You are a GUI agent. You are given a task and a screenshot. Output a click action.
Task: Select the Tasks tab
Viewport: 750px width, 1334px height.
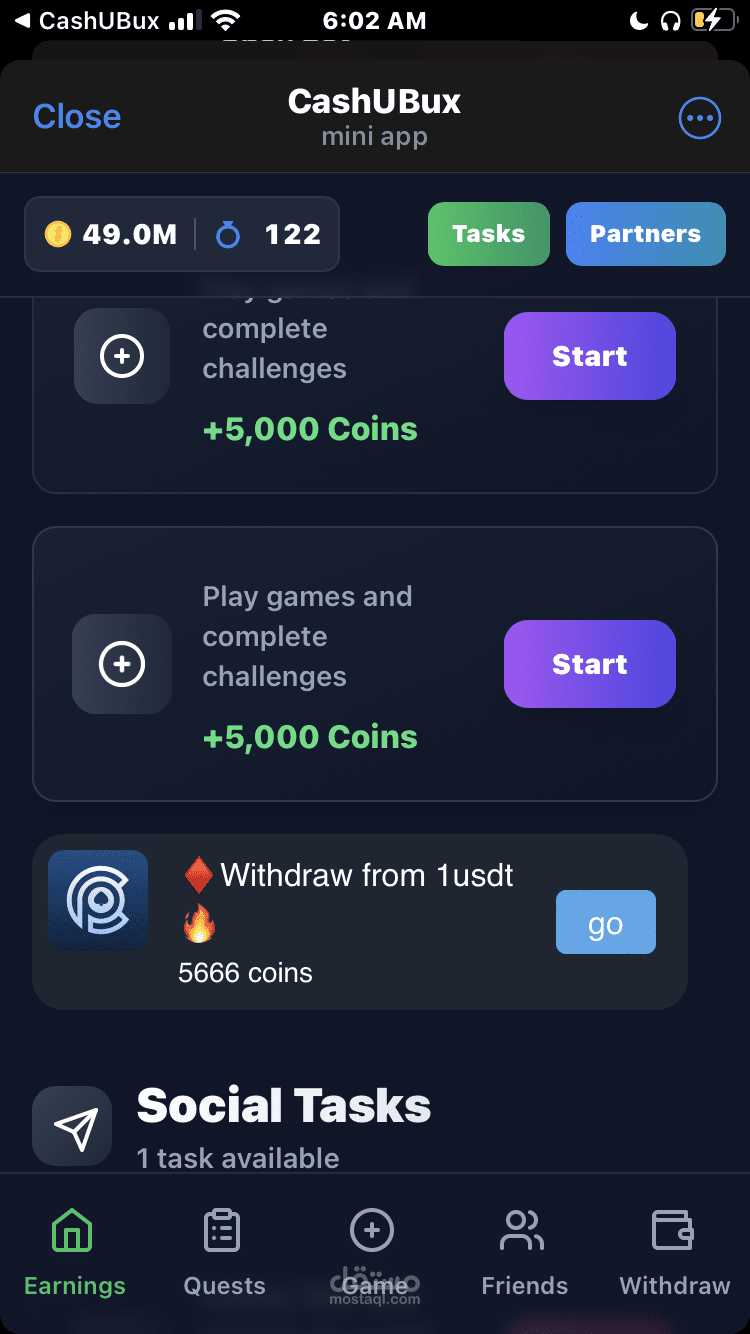tap(488, 234)
